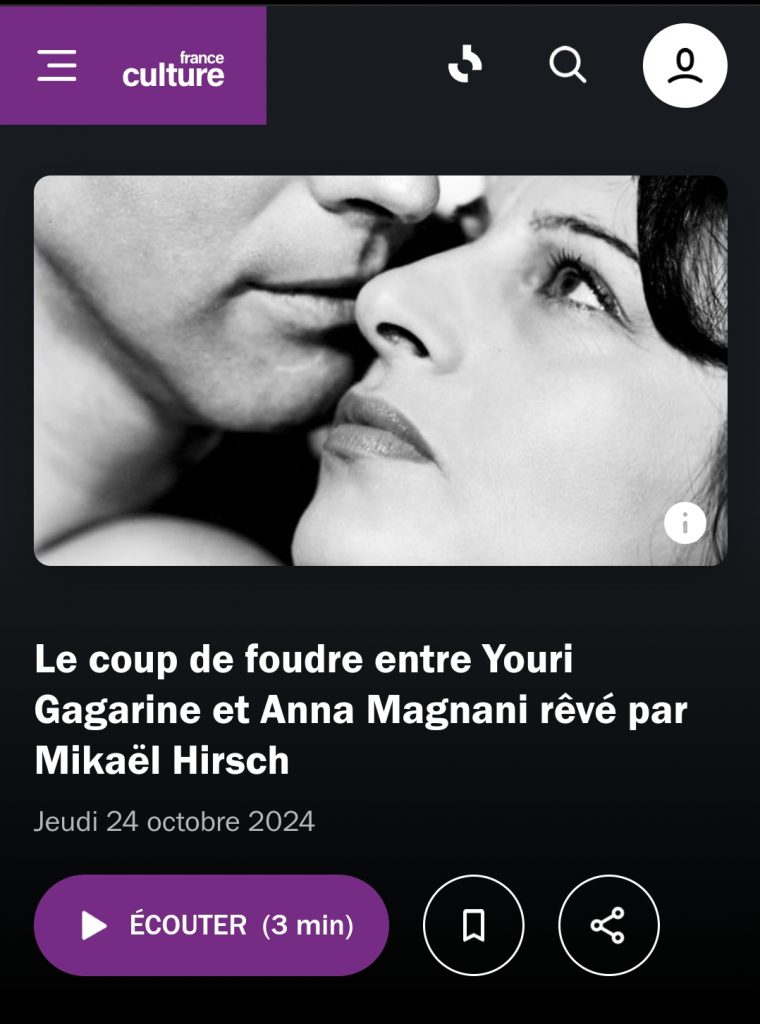760x1024 pixels.
Task: Open the user account profile
Action: click(x=684, y=66)
